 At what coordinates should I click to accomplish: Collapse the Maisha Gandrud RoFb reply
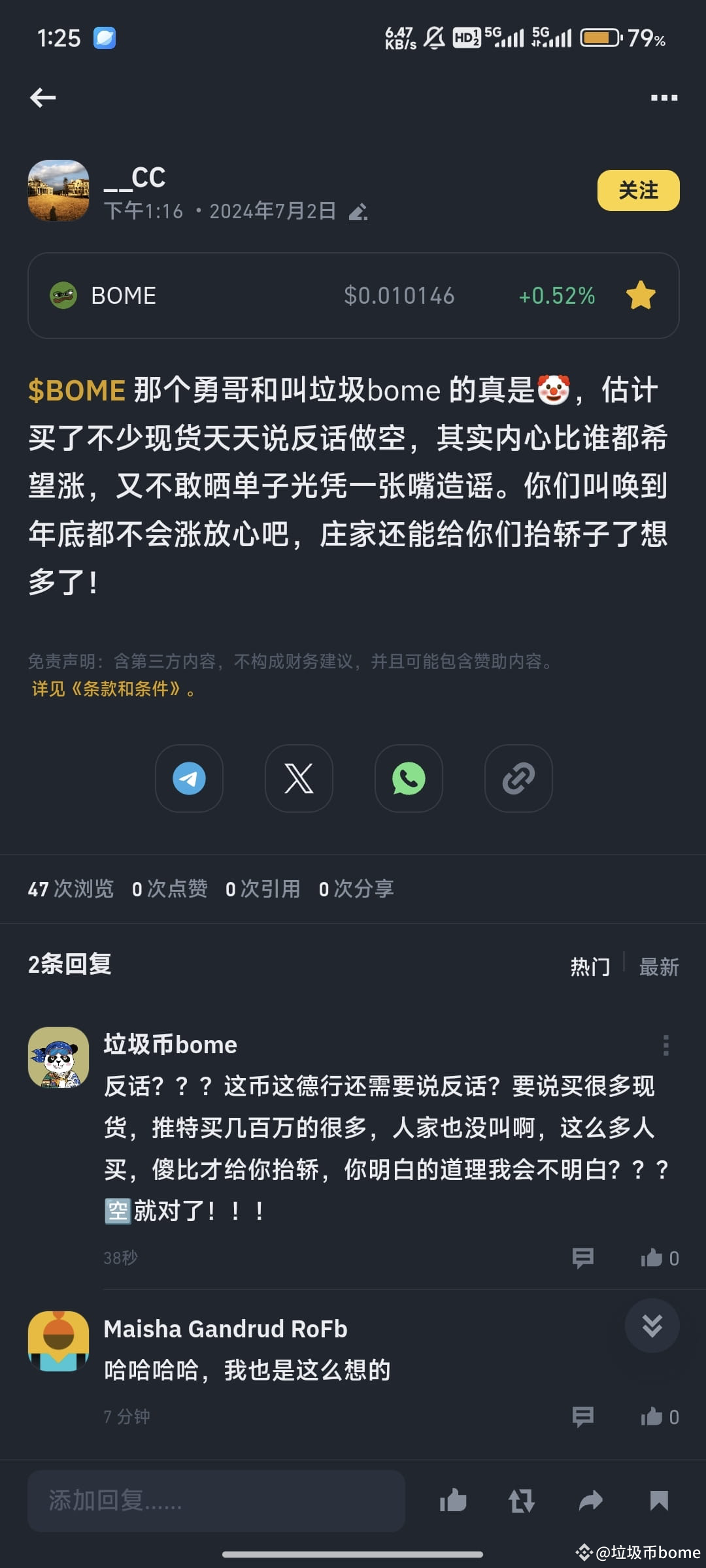pos(651,1326)
